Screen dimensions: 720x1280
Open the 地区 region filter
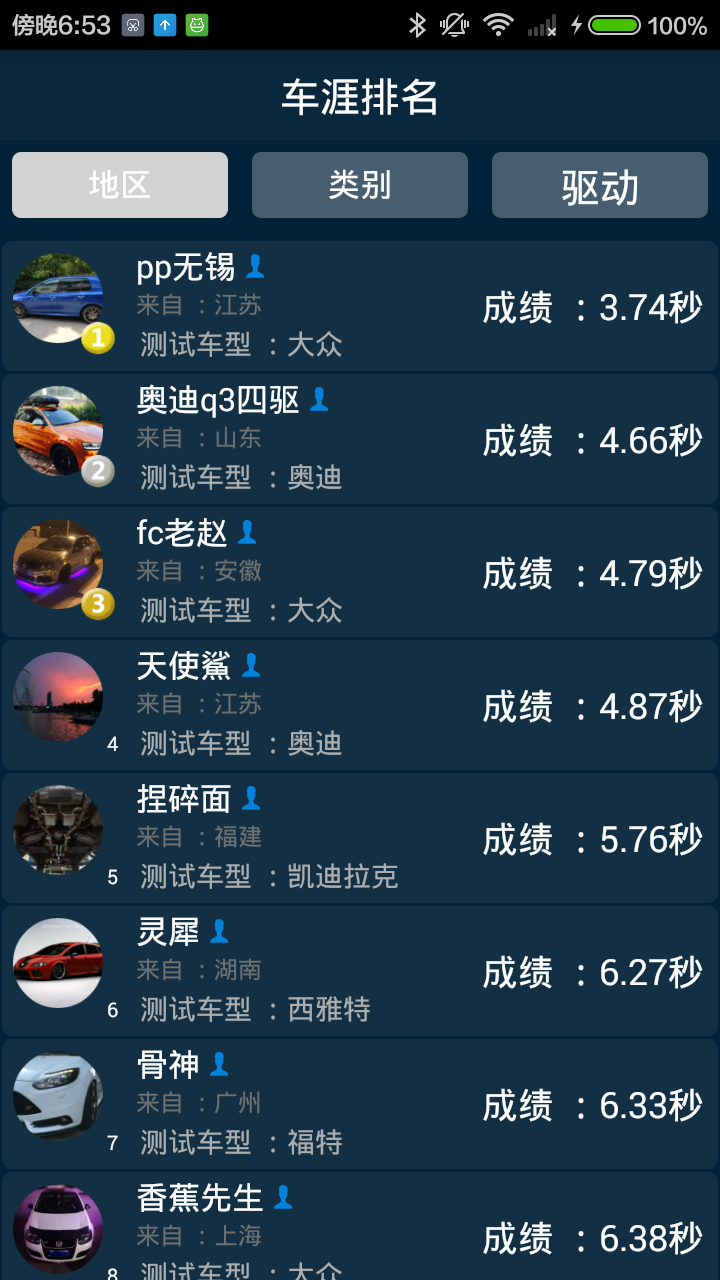(119, 185)
